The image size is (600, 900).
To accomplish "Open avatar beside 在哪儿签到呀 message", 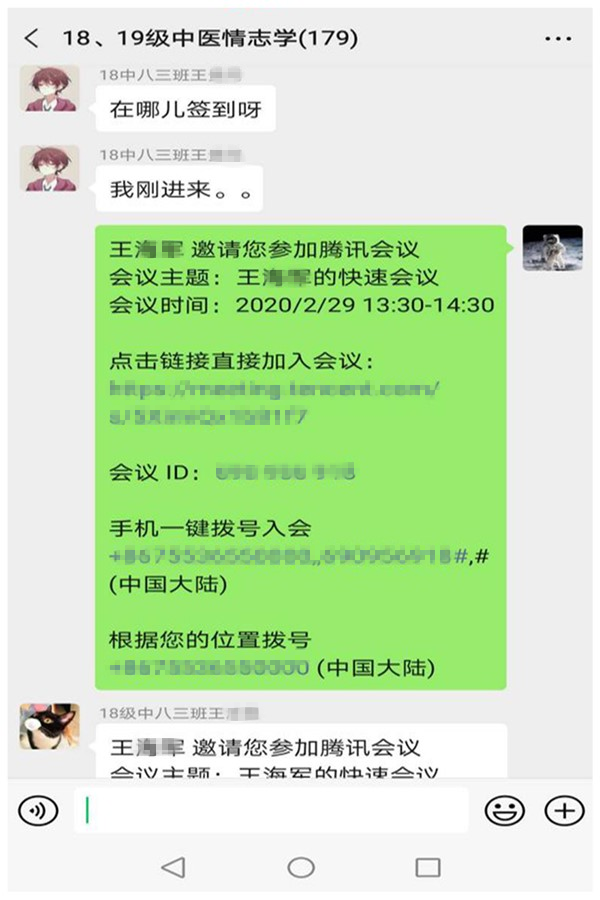I will click(49, 90).
